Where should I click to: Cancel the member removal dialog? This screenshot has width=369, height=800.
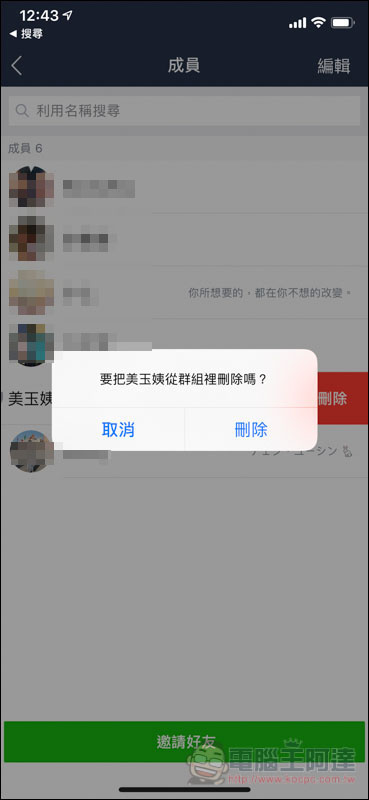pyautogui.click(x=118, y=429)
